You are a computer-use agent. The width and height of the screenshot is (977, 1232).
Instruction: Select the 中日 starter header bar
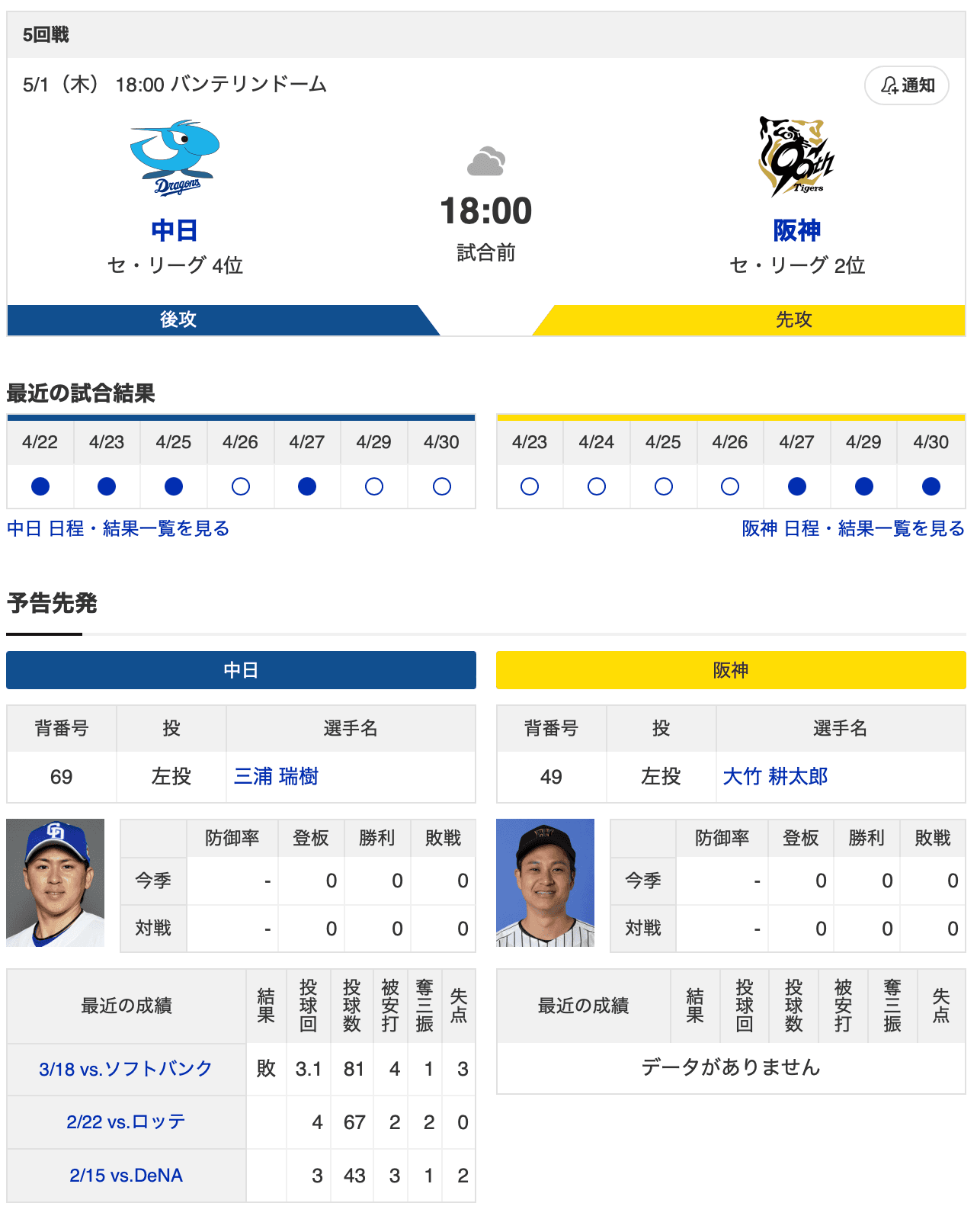coord(241,670)
